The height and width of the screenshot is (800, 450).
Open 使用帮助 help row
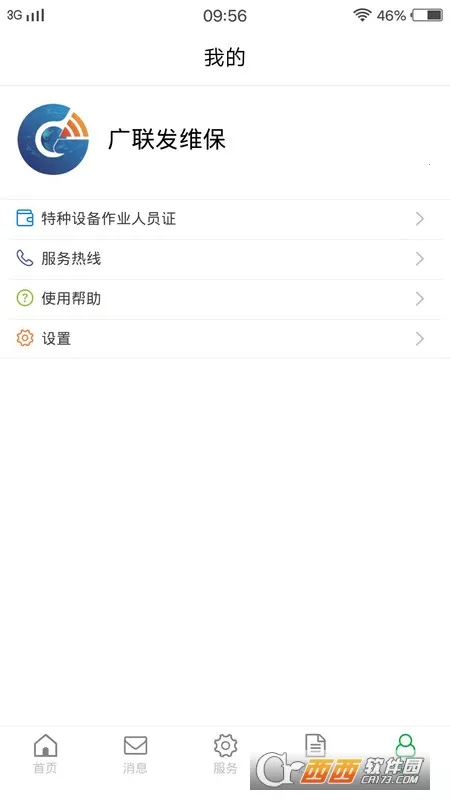click(225, 298)
